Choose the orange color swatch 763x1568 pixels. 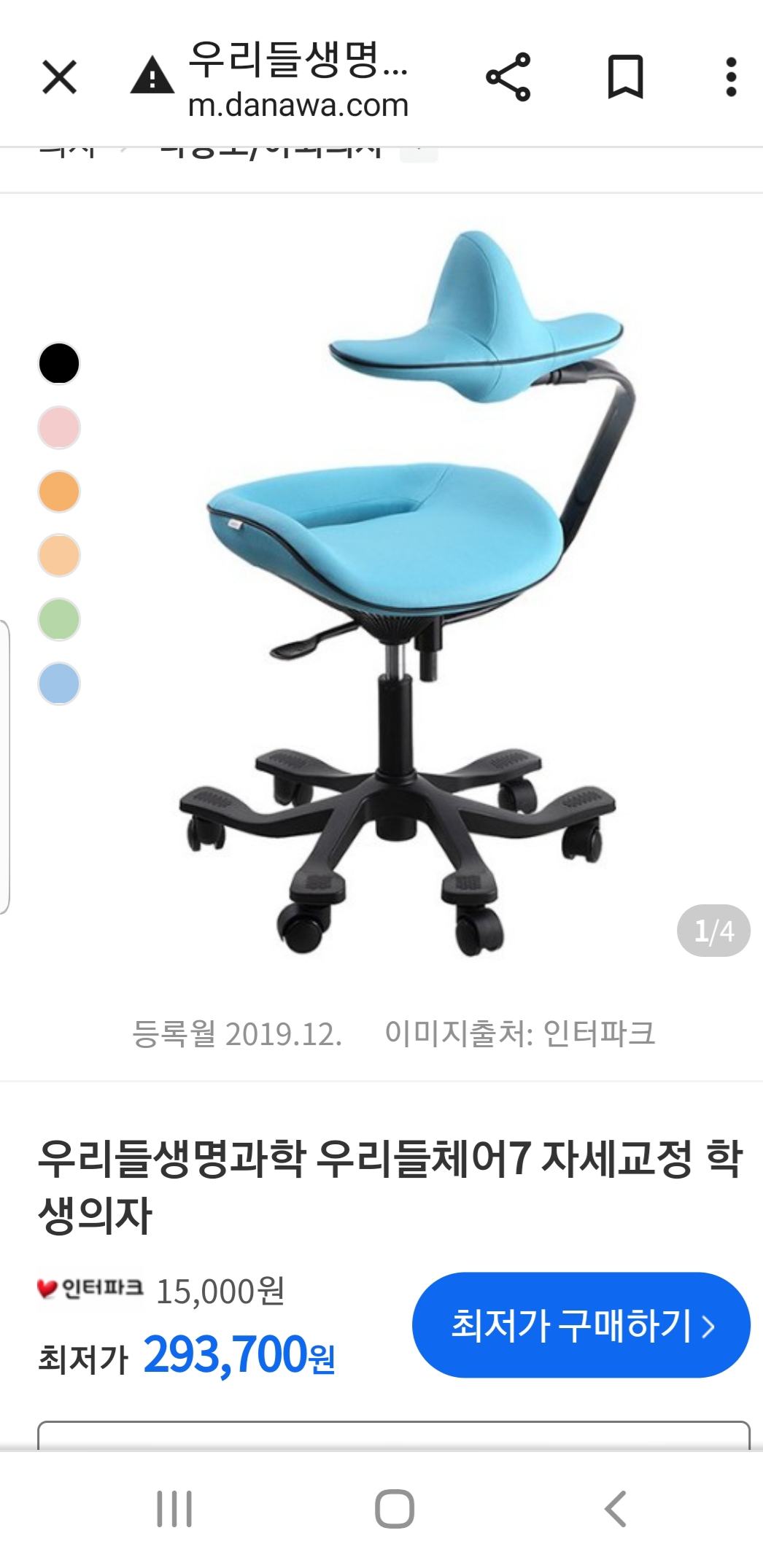point(59,492)
